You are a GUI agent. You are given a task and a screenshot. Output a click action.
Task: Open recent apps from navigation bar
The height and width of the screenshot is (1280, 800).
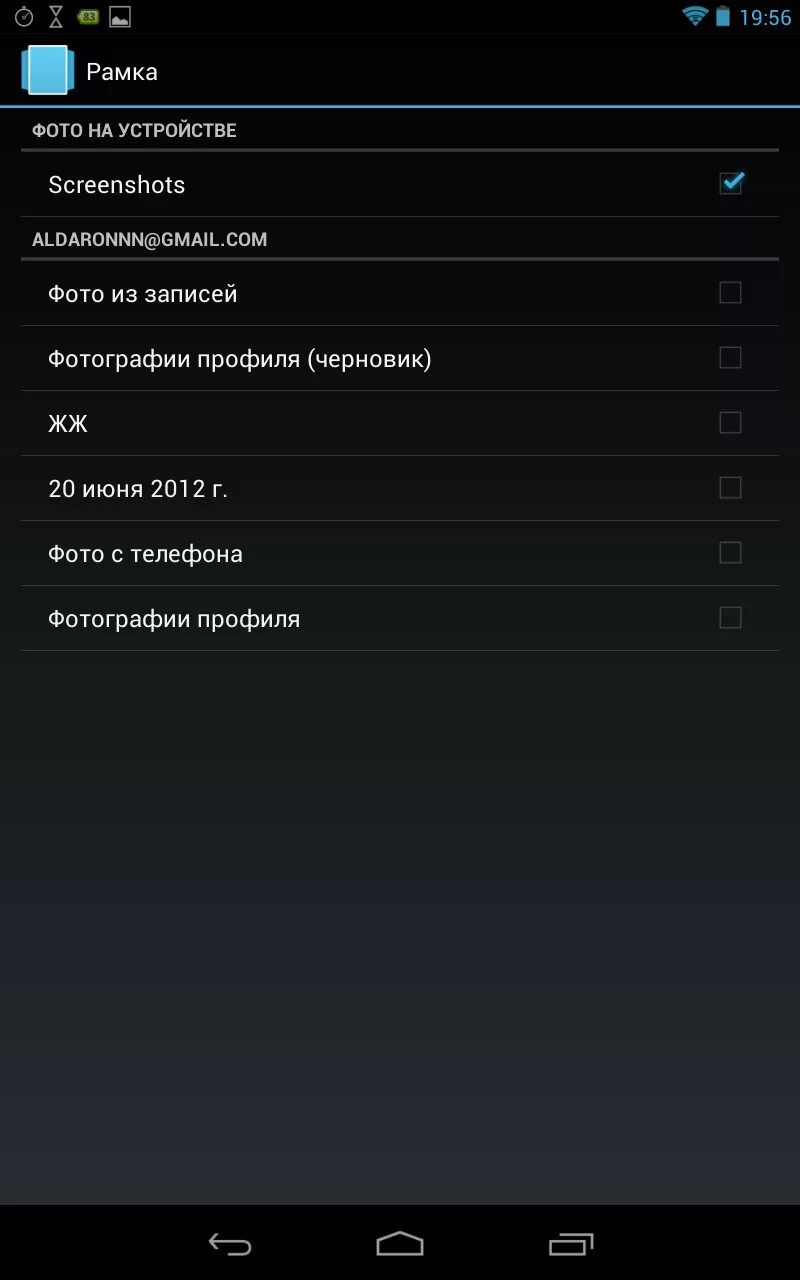pyautogui.click(x=571, y=1244)
